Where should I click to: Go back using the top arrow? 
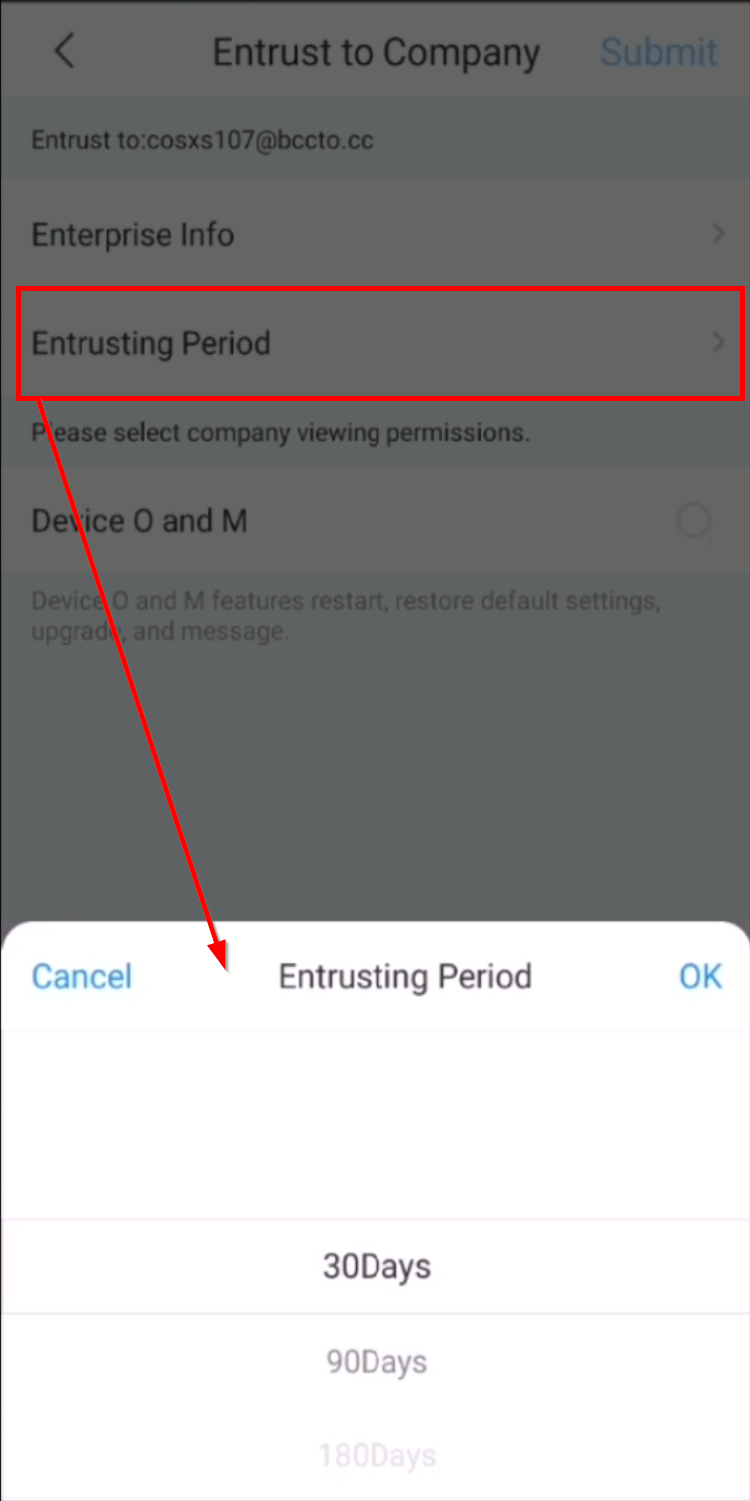64,50
